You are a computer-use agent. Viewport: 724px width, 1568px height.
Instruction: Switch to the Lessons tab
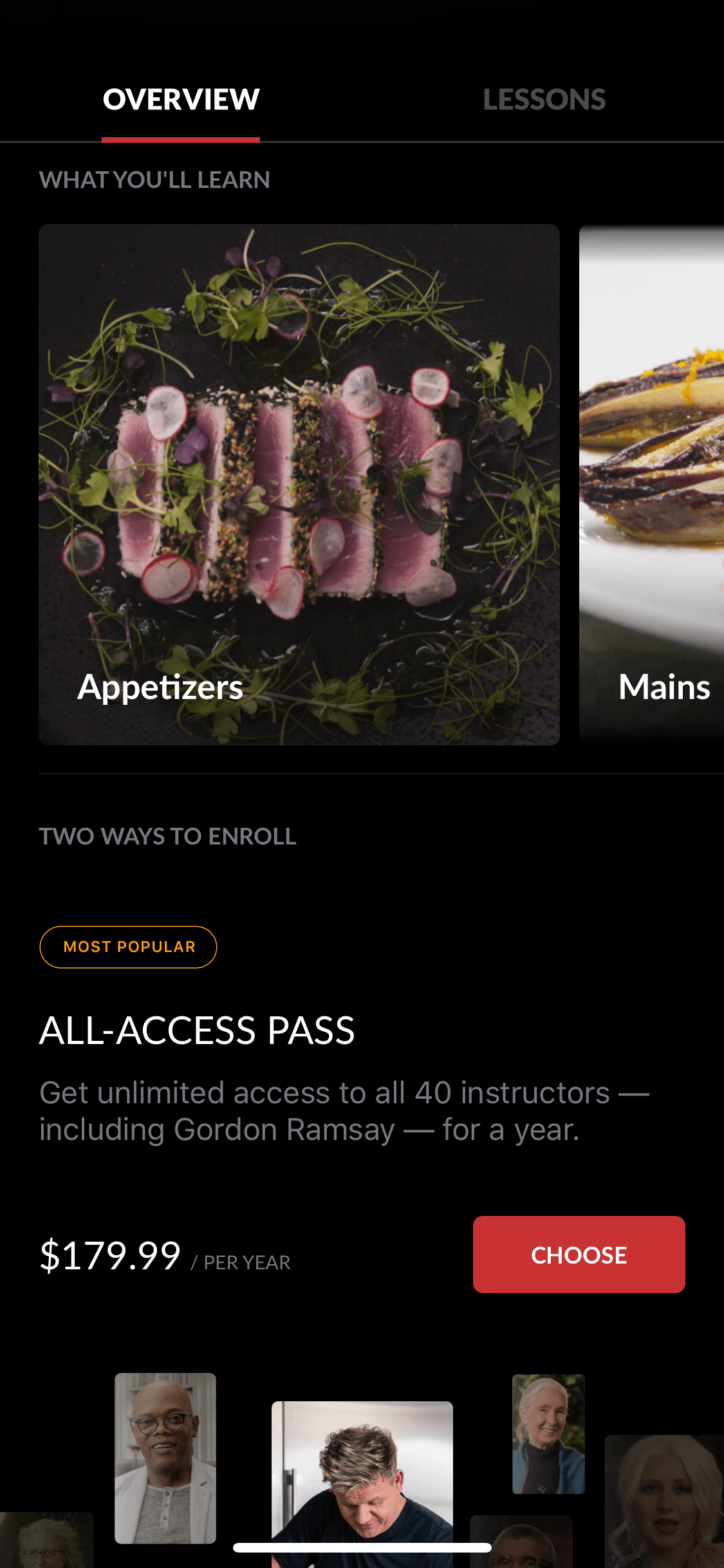click(x=544, y=100)
